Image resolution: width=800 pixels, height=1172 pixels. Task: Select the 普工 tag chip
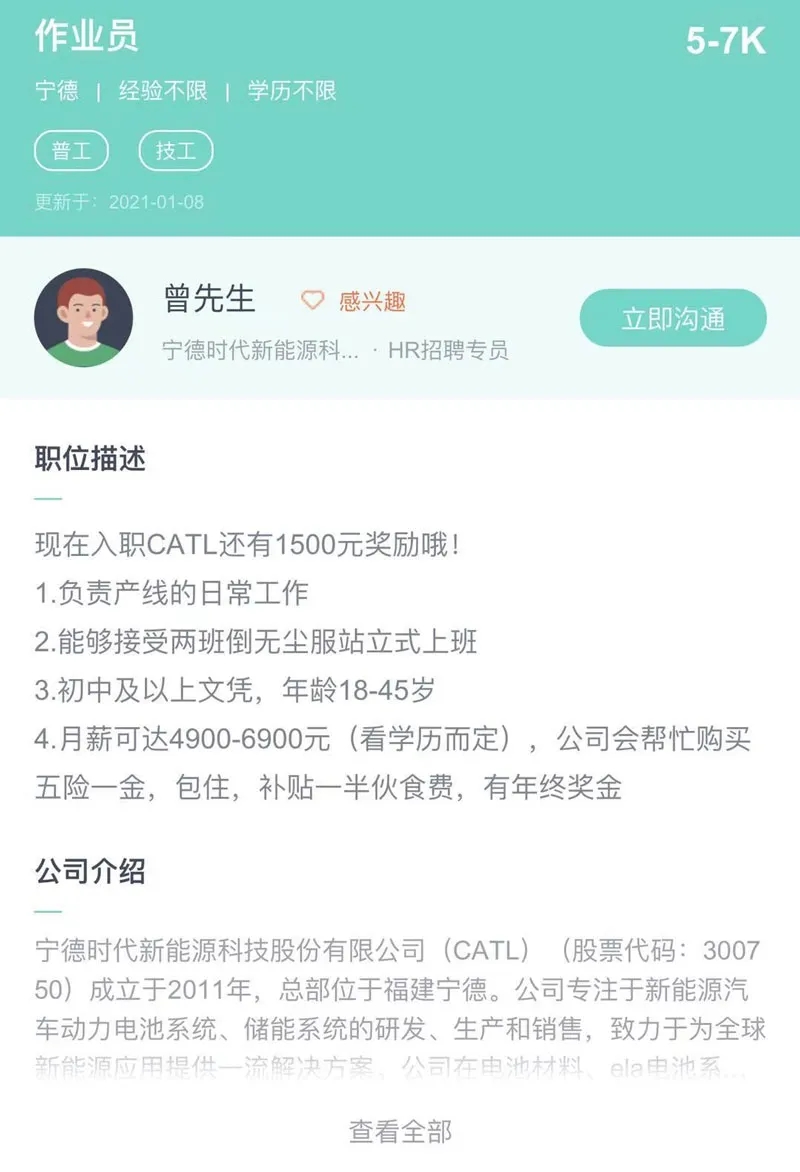[71, 151]
